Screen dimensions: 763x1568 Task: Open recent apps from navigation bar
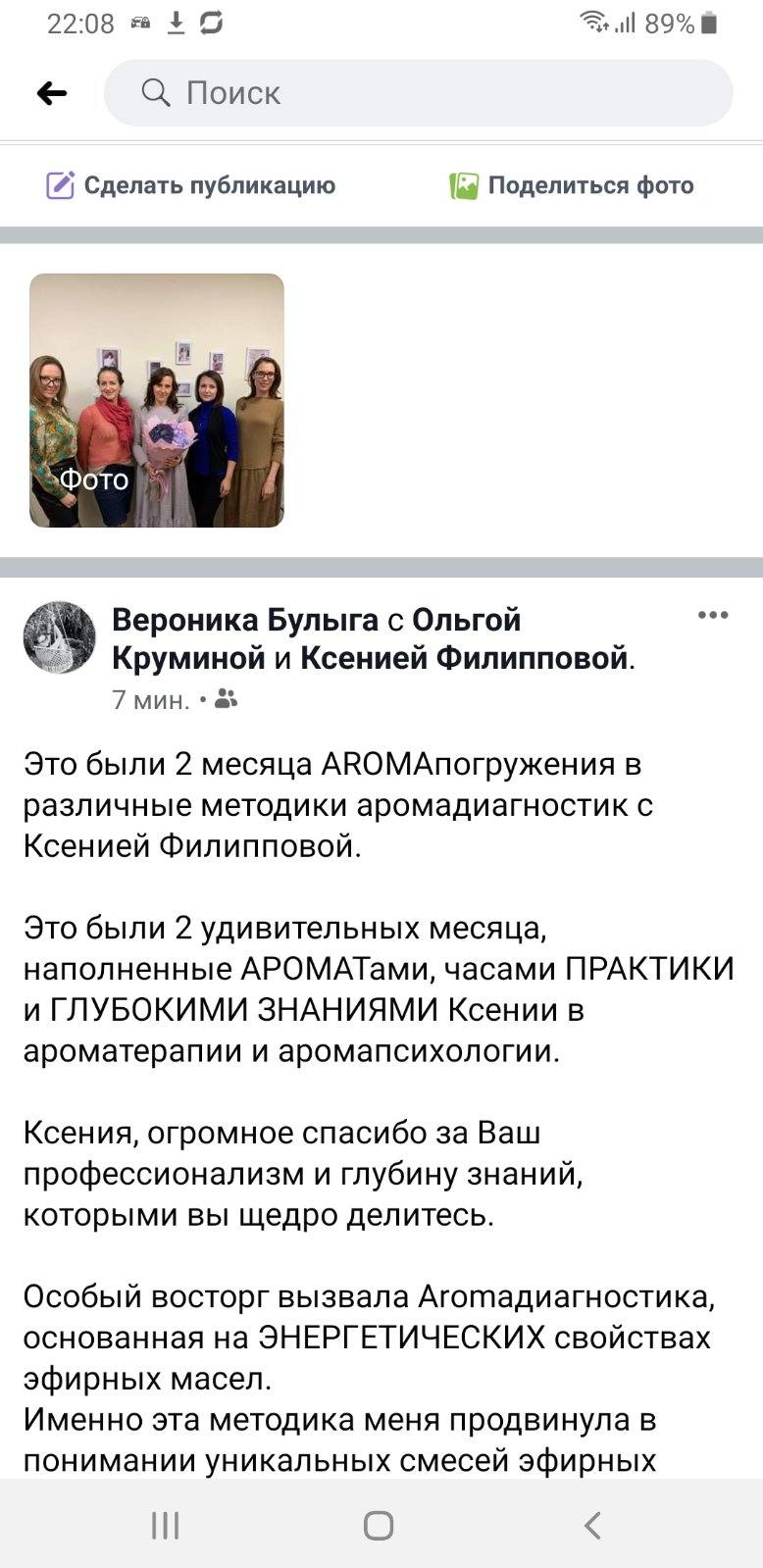pyautogui.click(x=165, y=1525)
